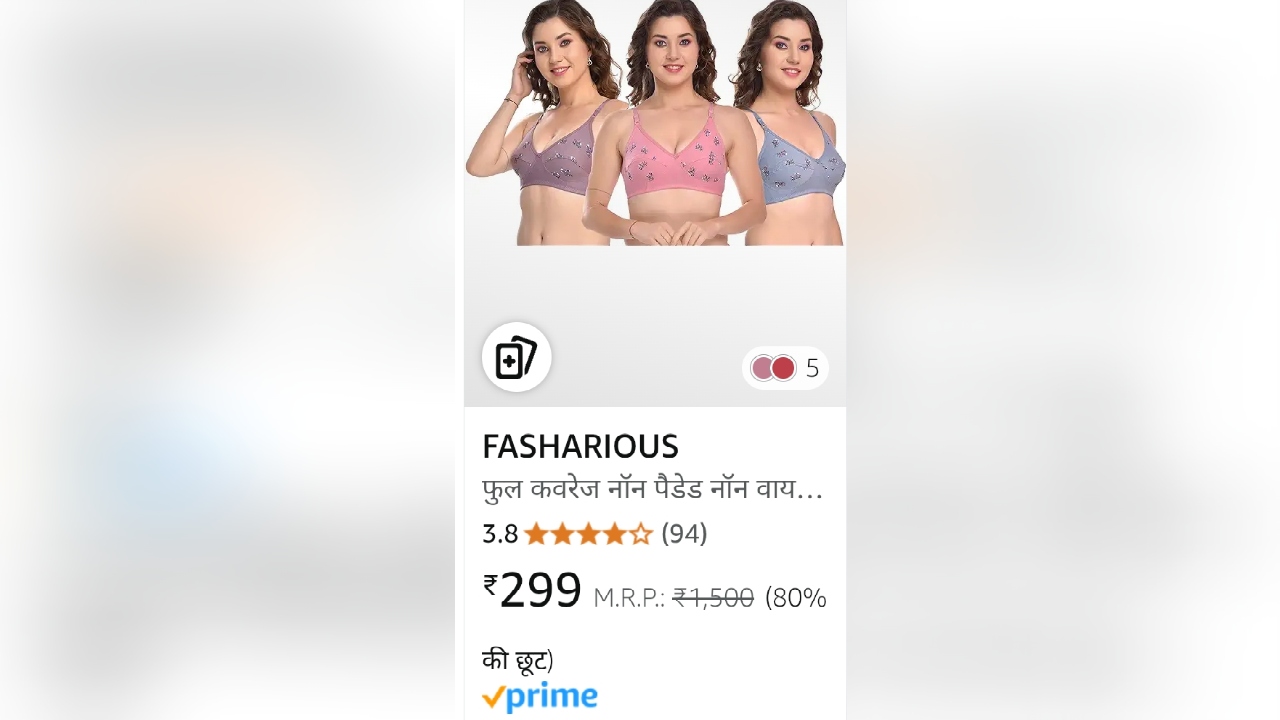The width and height of the screenshot is (1280, 720).
Task: Open the 3.8 star ratings (94)
Action: [x=594, y=534]
